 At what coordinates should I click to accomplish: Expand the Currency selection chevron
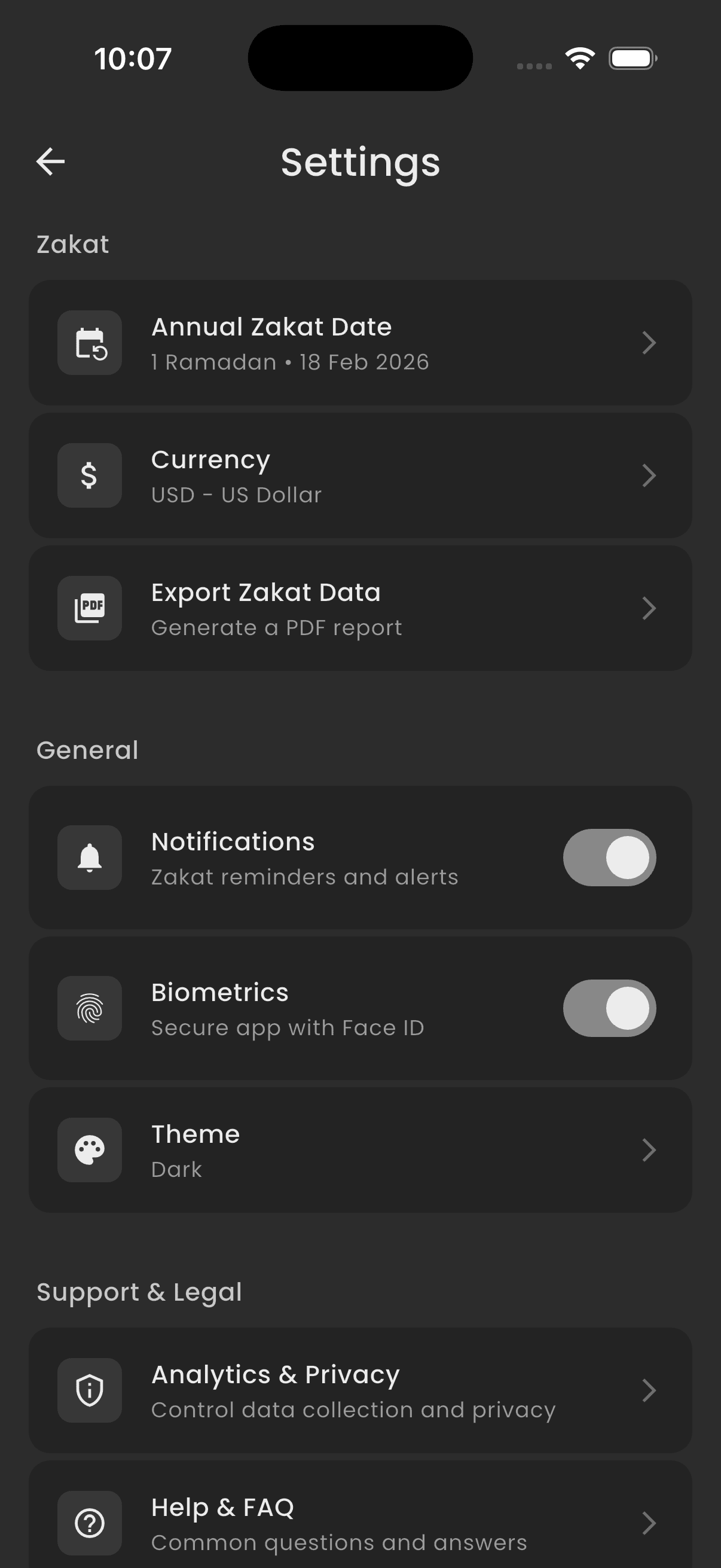(x=650, y=475)
